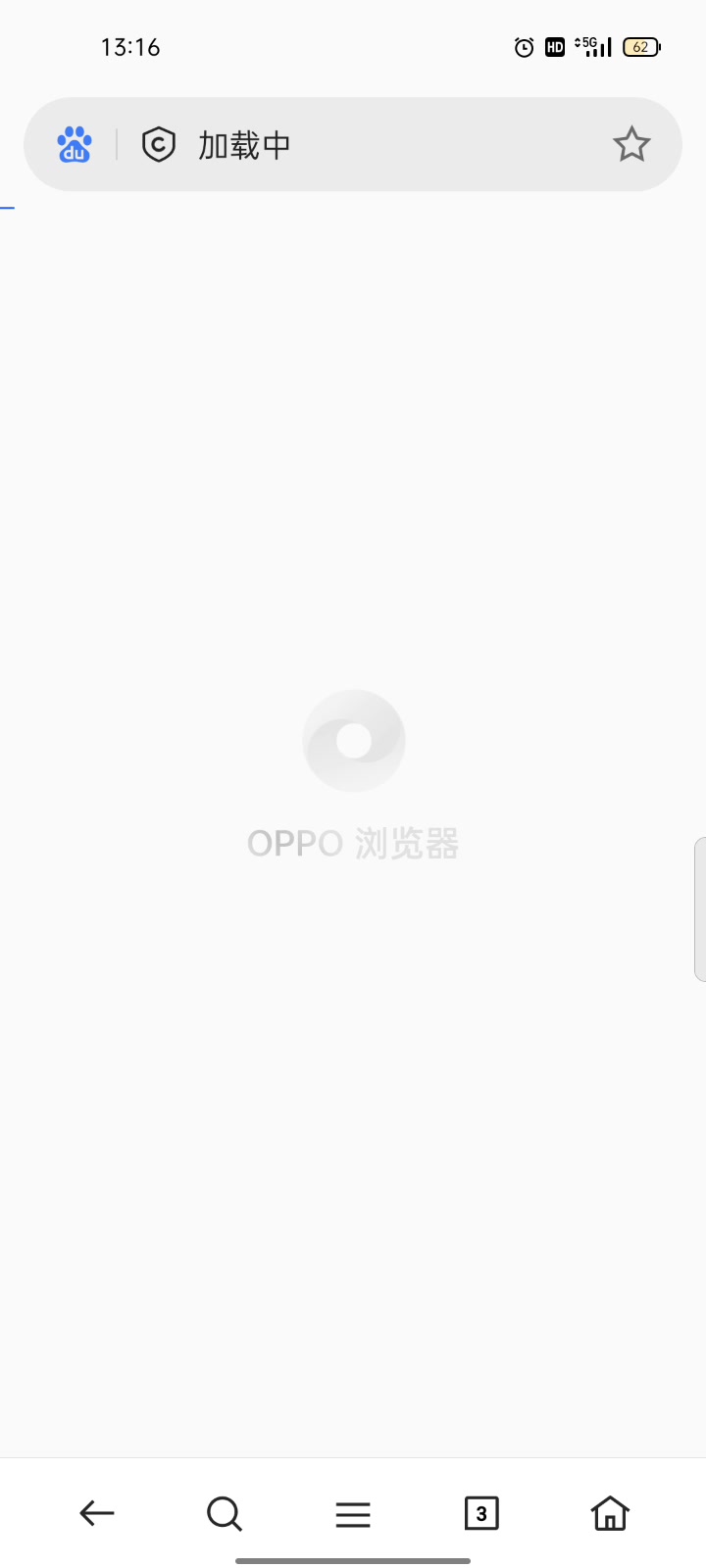706x1568 pixels.
Task: Open Baidu search via the paw icon
Action: pos(74,144)
